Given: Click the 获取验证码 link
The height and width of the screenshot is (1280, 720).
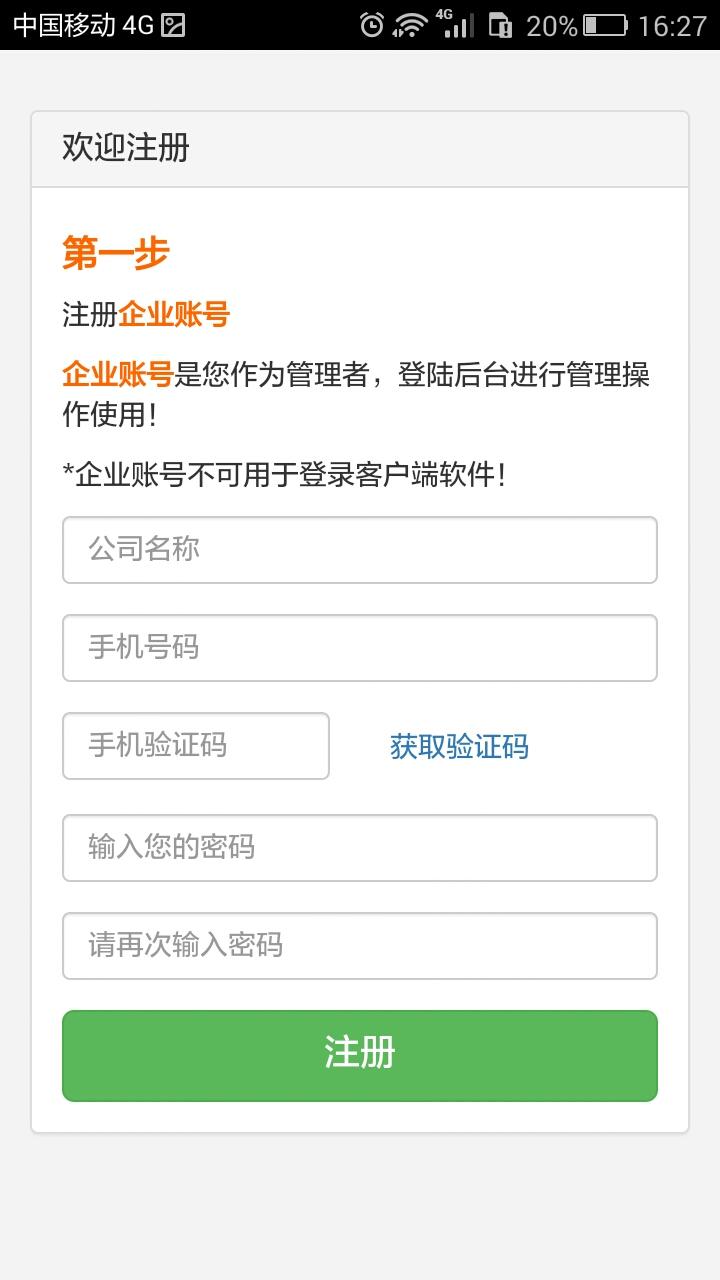Looking at the screenshot, I should (461, 746).
